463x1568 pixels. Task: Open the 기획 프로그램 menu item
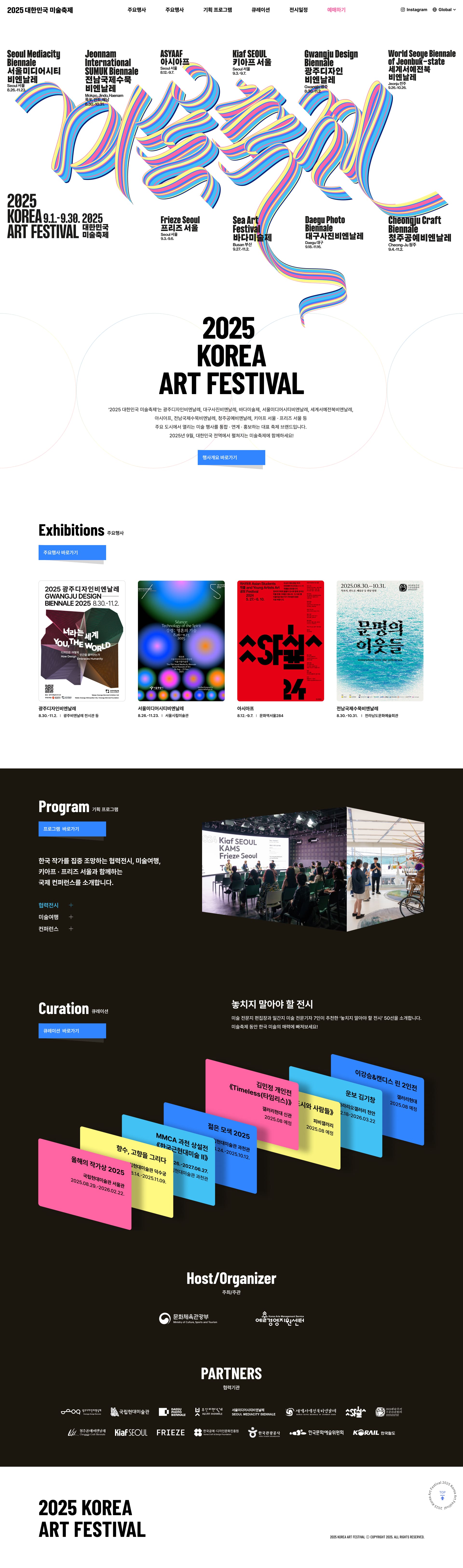(217, 10)
